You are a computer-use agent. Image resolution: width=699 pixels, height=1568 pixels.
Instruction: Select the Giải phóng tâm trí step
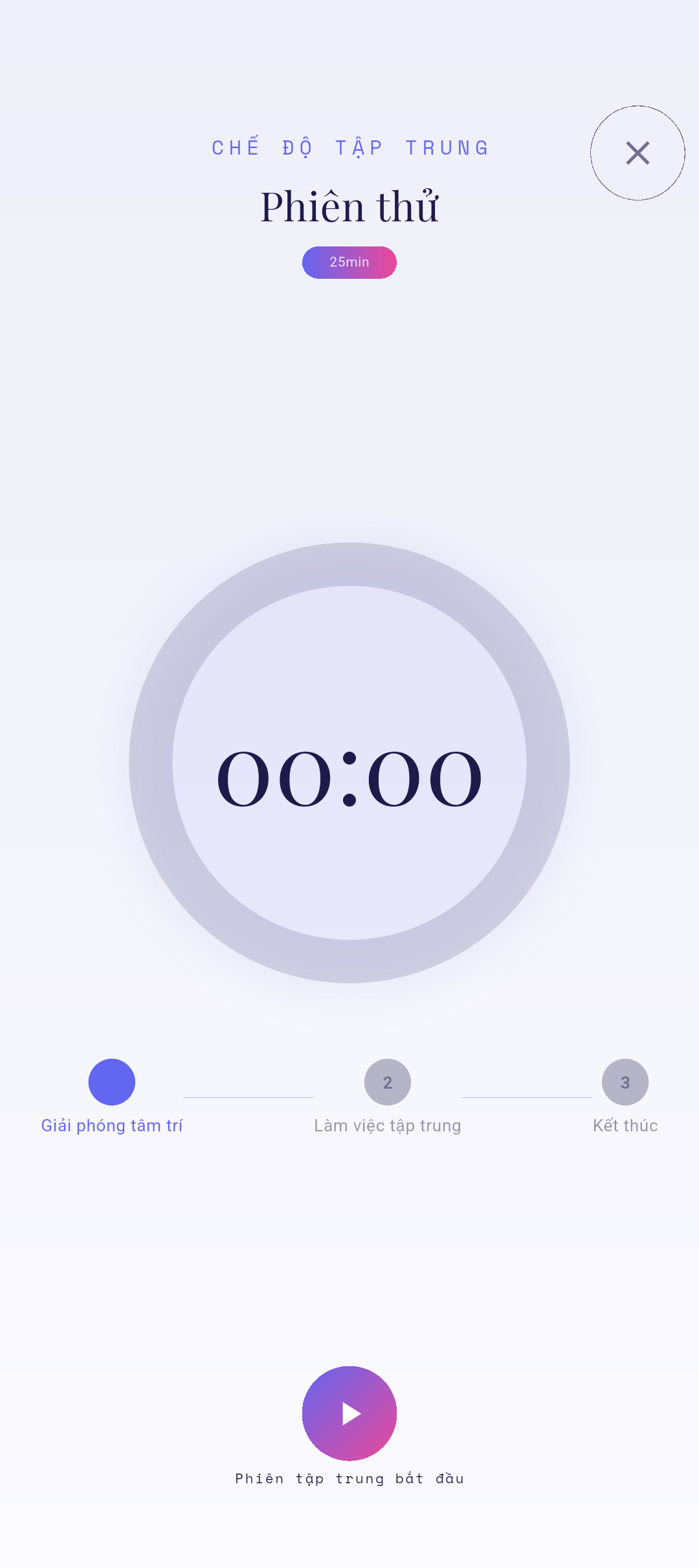(x=112, y=1082)
